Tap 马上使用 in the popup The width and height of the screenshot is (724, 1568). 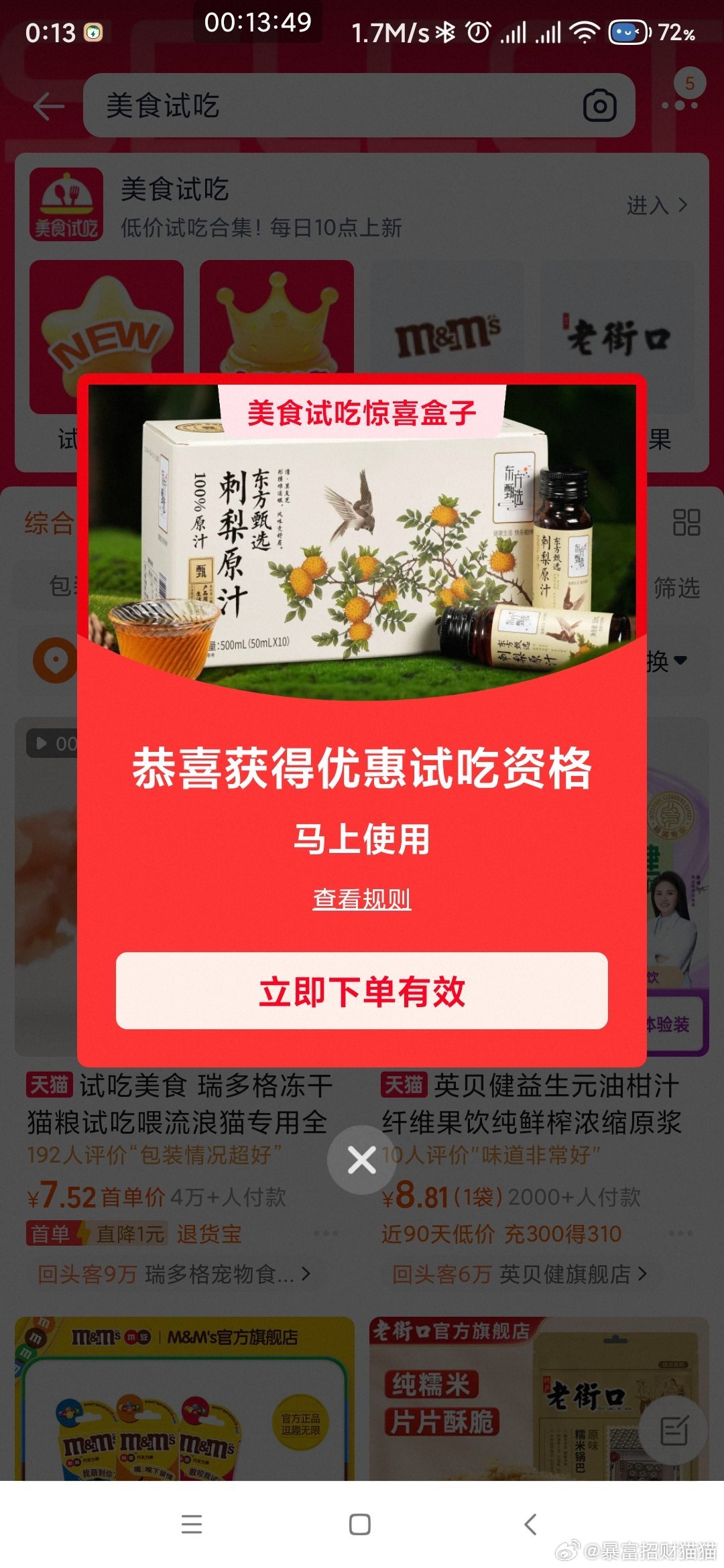tap(362, 839)
